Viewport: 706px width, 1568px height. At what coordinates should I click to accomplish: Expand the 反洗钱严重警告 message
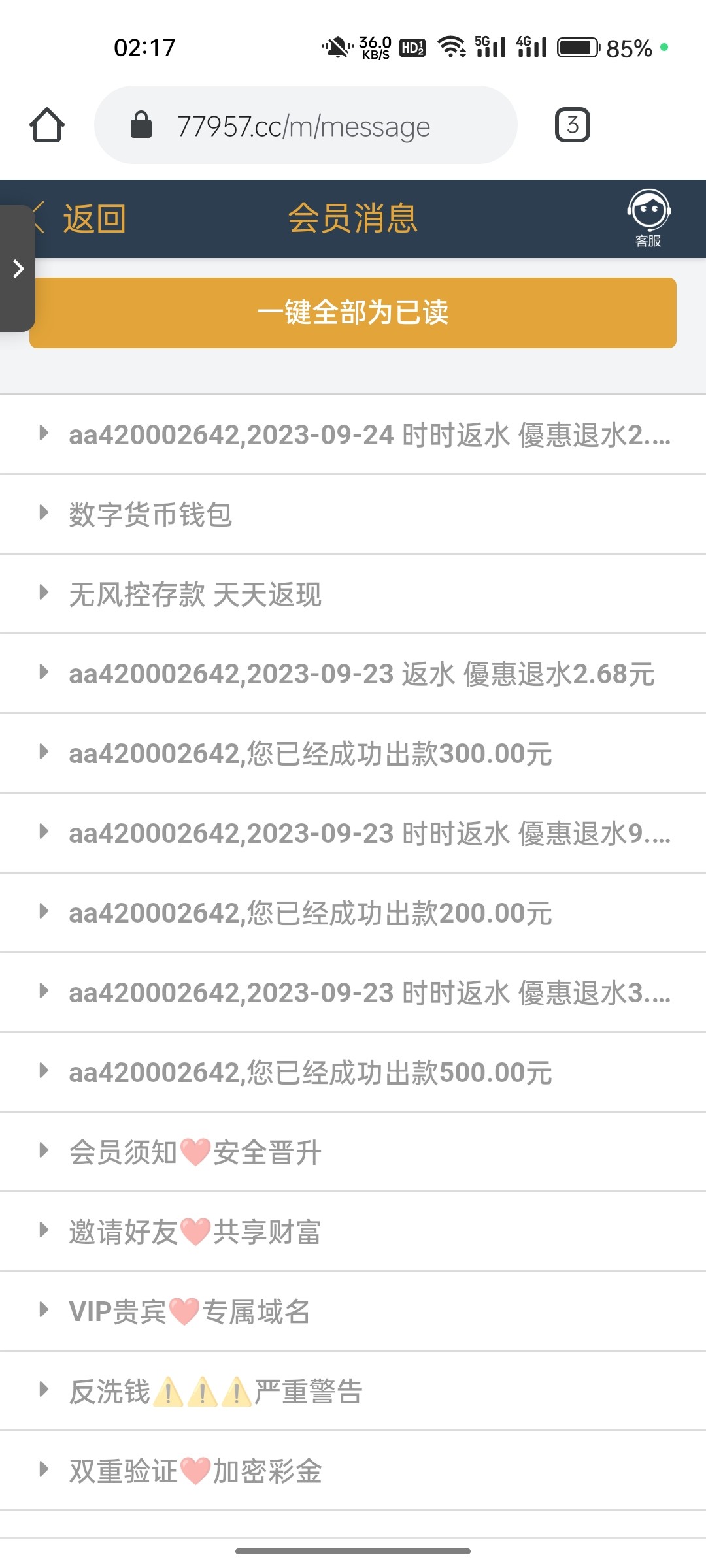pyautogui.click(x=216, y=1390)
